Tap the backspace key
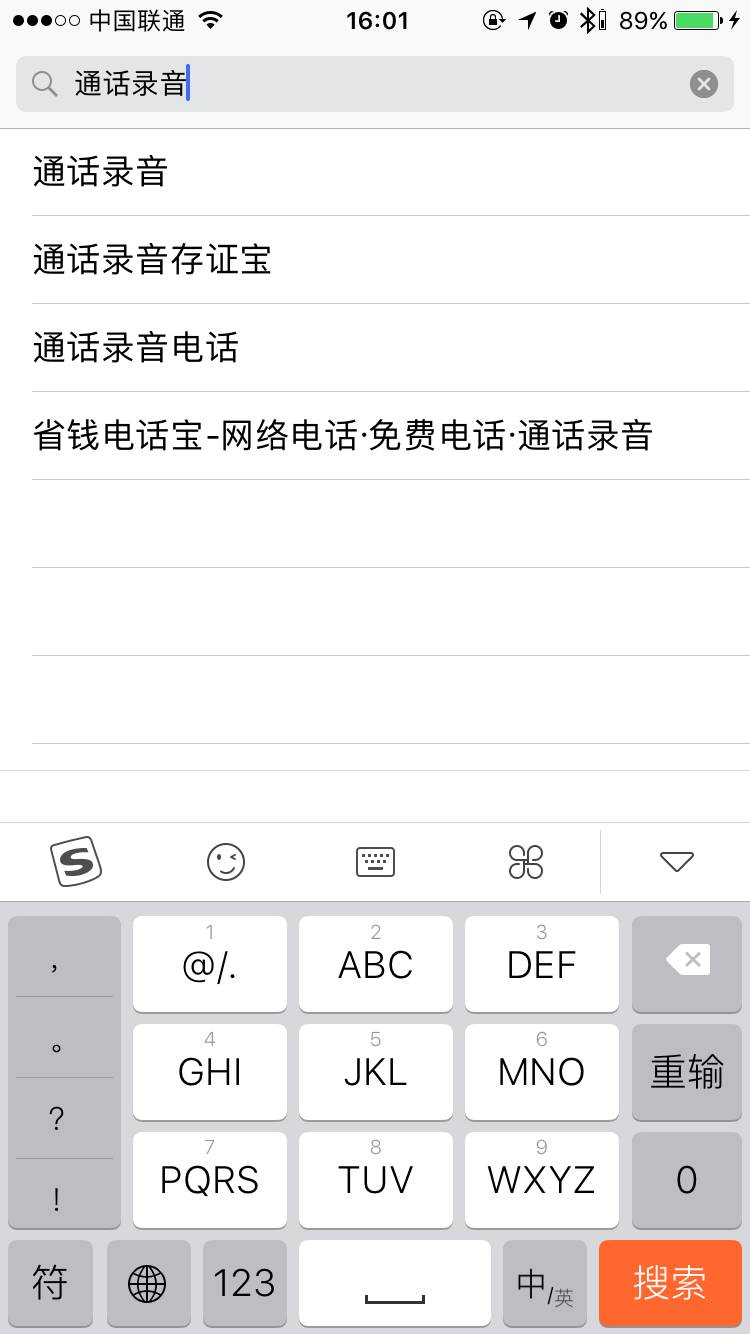Screen dimensions: 750x1334 pos(686,963)
